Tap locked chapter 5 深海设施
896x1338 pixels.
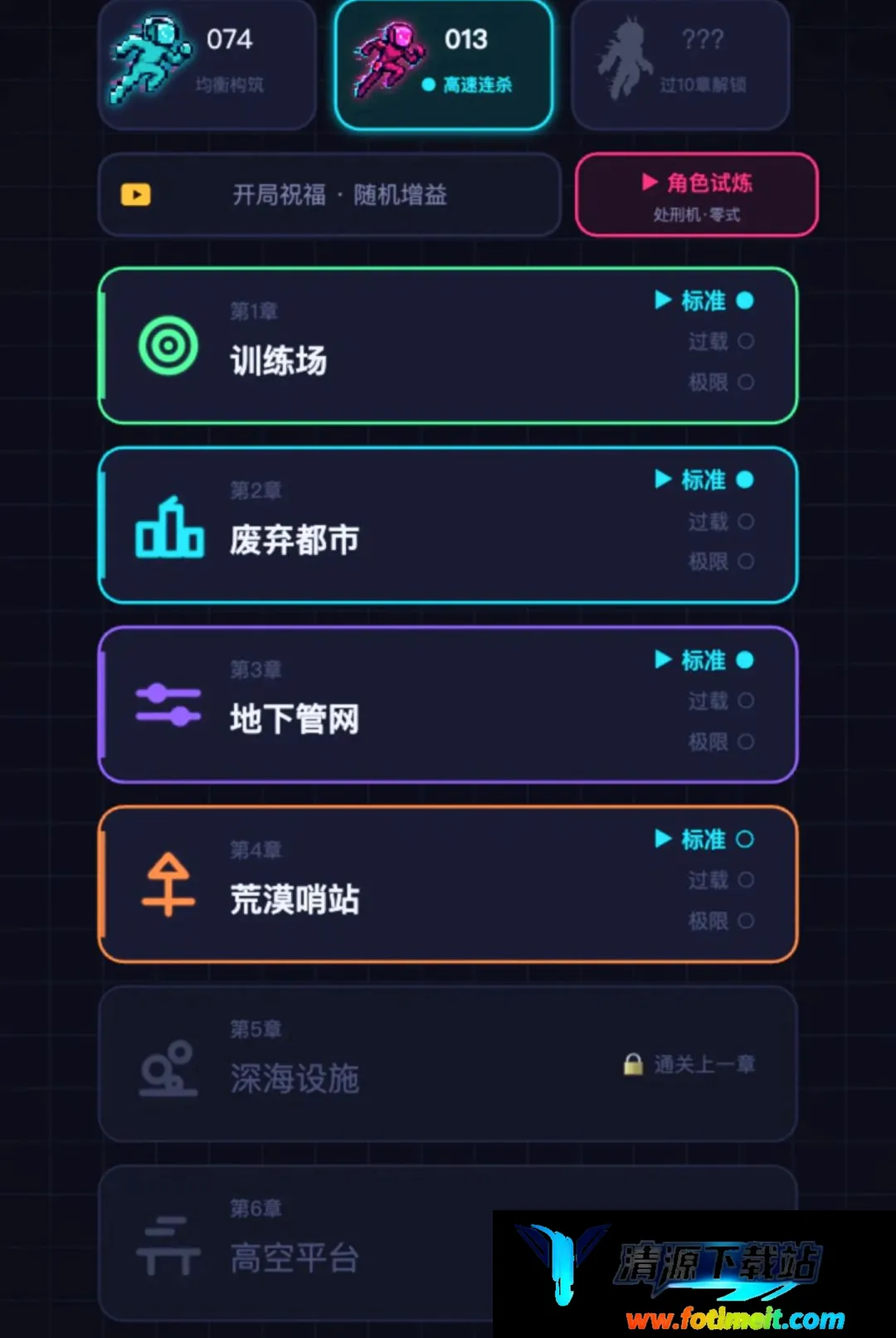coord(448,1063)
